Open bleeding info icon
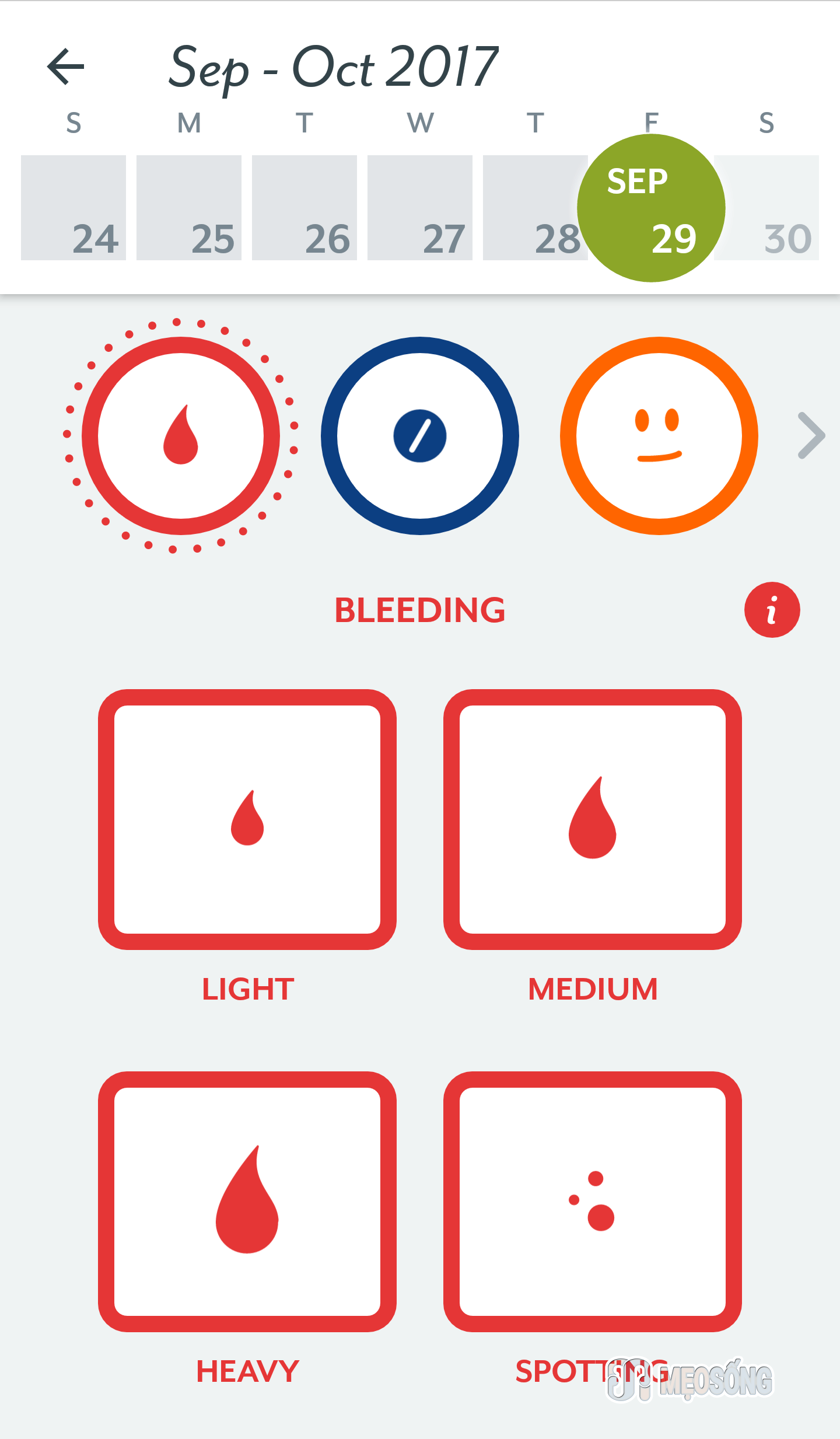 point(772,610)
